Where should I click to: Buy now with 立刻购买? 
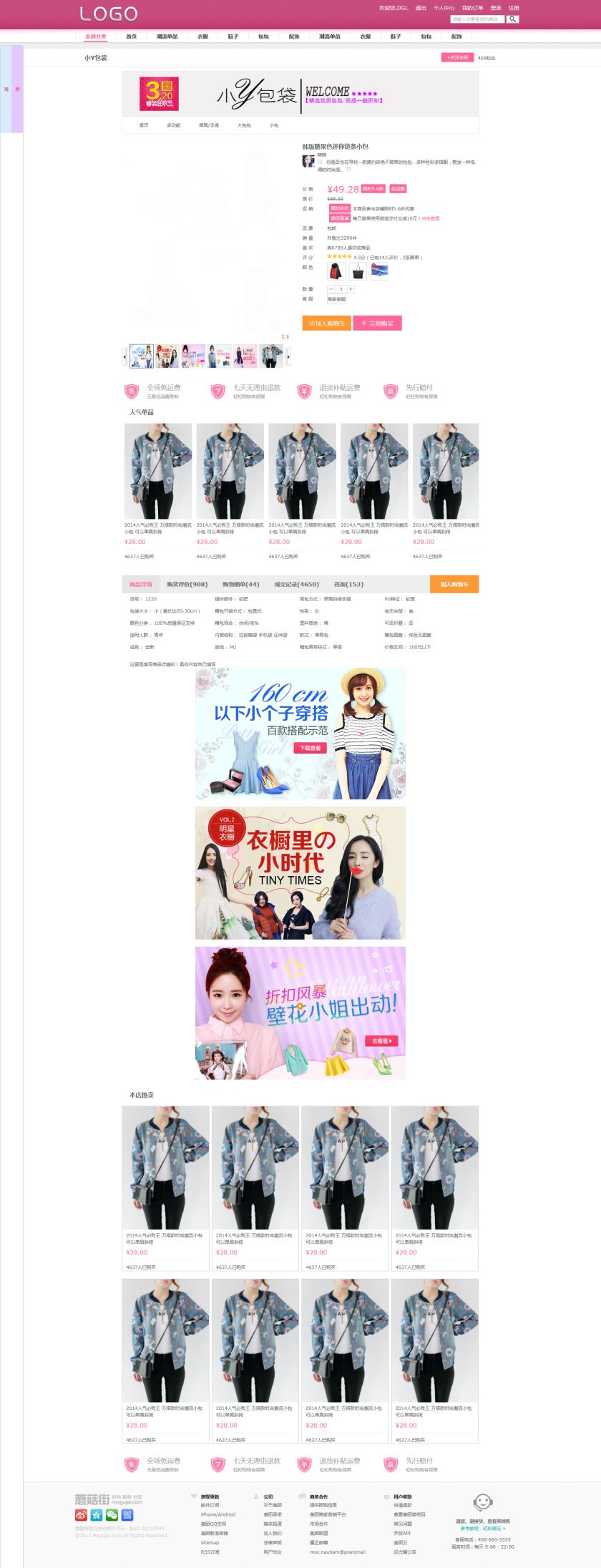point(377,323)
